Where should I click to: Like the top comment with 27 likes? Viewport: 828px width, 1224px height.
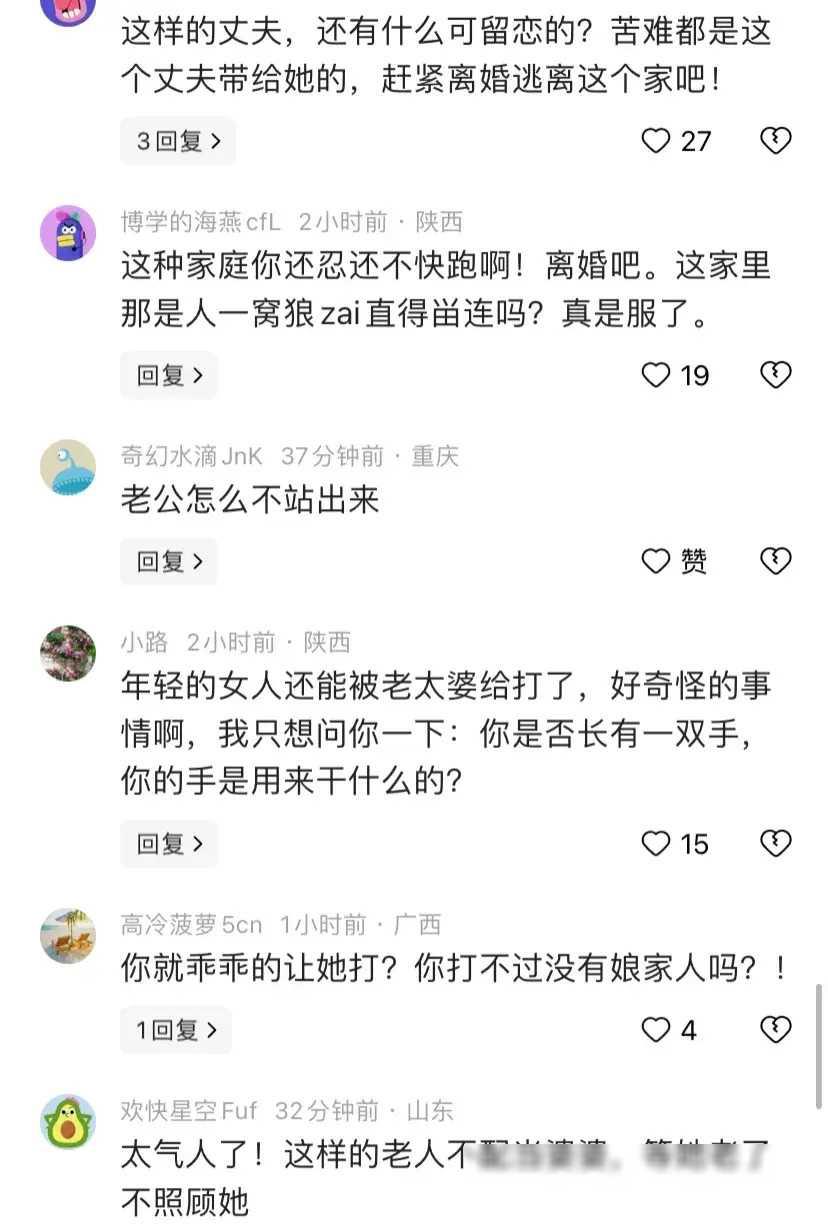click(x=656, y=142)
